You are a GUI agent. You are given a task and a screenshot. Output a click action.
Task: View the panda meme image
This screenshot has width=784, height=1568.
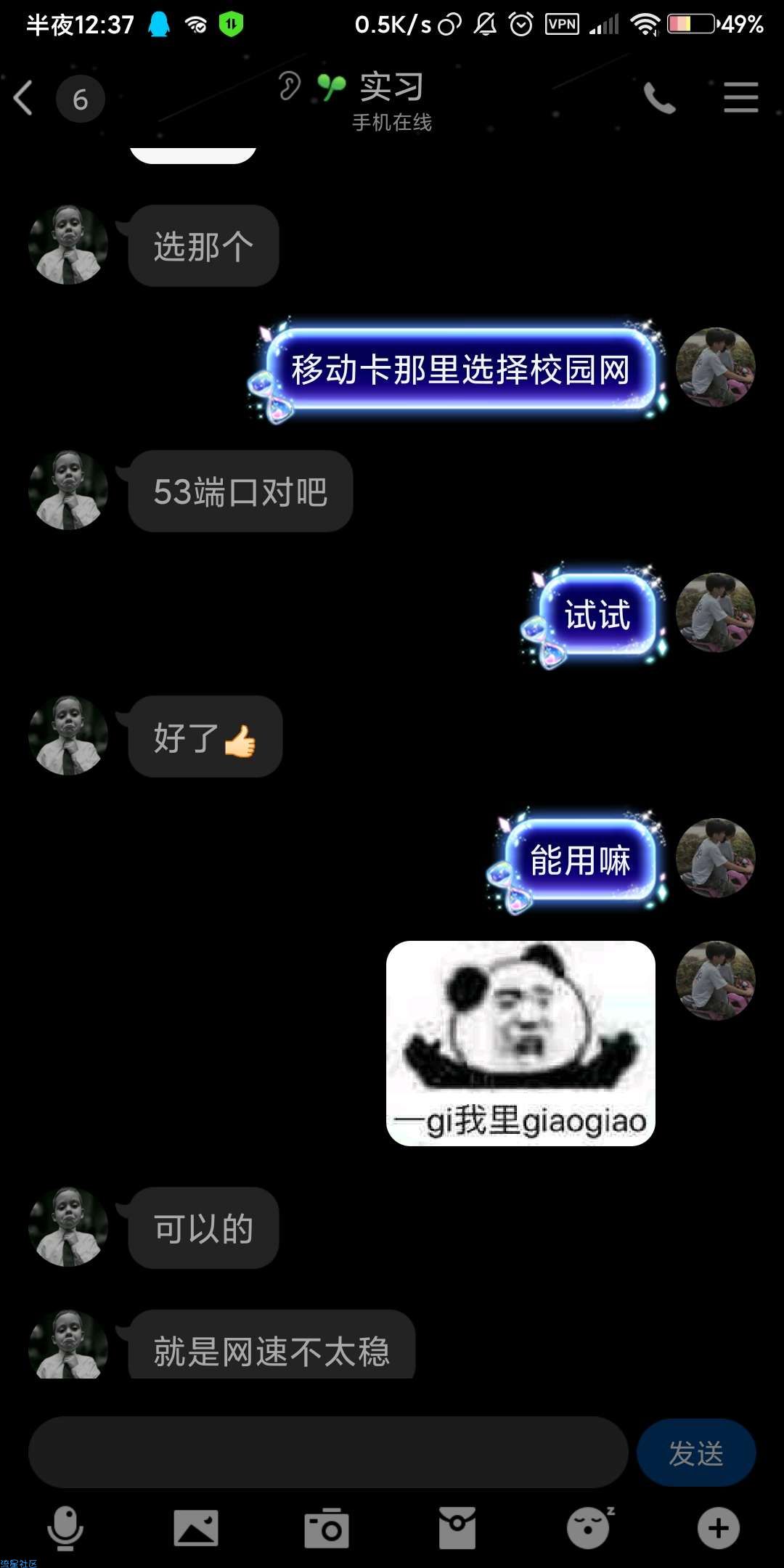pos(520,1043)
